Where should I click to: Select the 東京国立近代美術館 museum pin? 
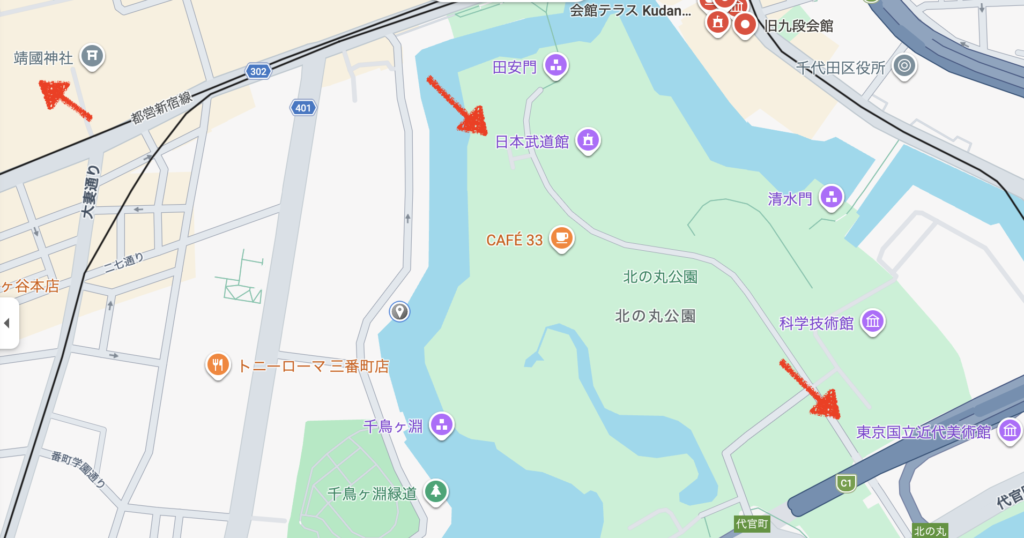[1010, 431]
